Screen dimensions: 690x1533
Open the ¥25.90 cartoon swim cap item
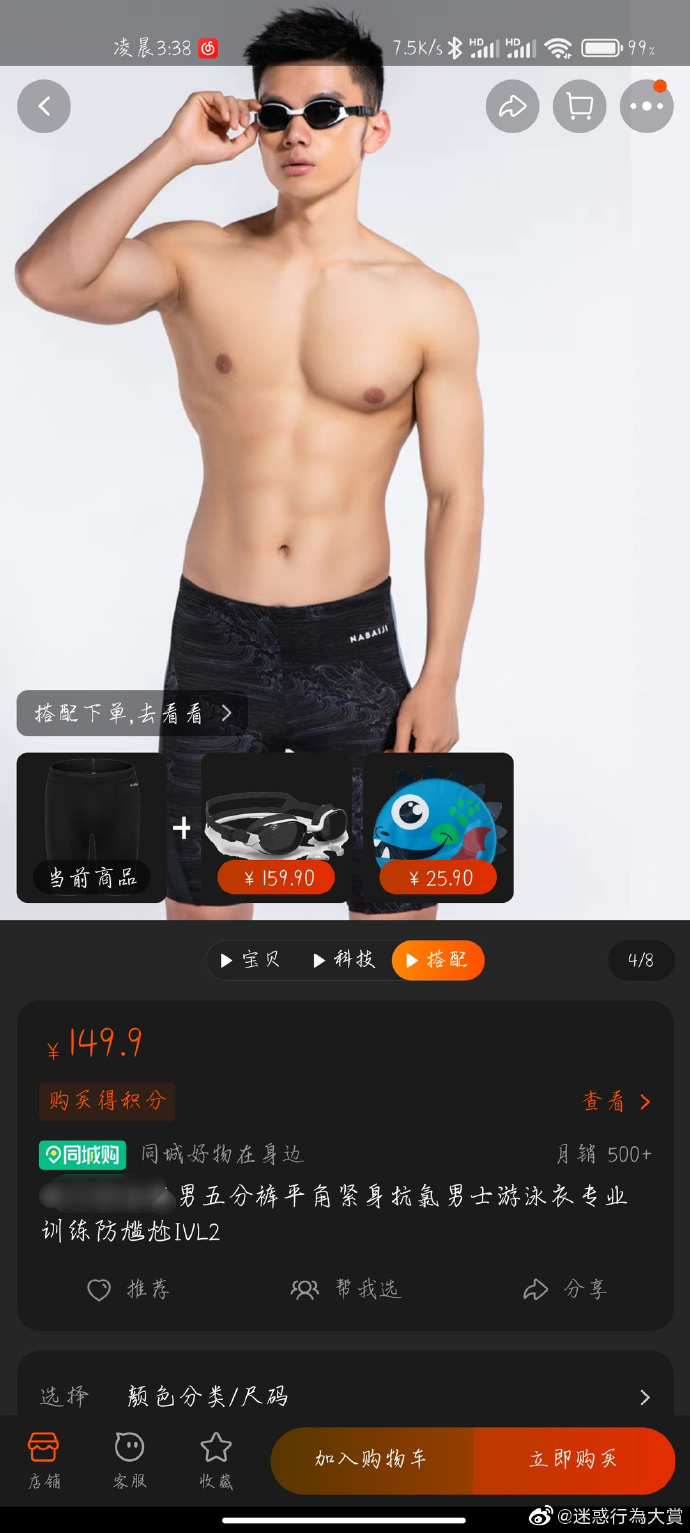438,828
